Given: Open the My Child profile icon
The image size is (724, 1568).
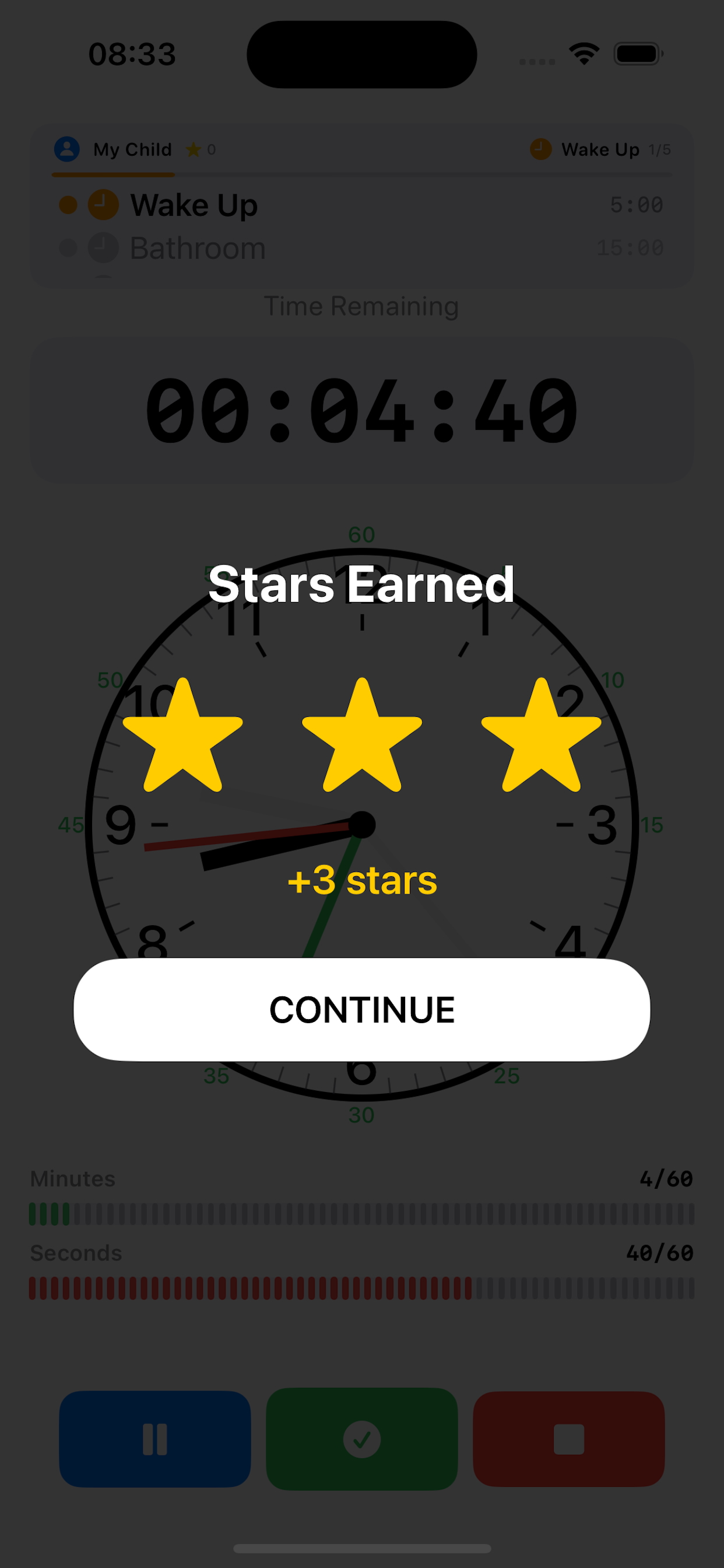Looking at the screenshot, I should coord(67,149).
